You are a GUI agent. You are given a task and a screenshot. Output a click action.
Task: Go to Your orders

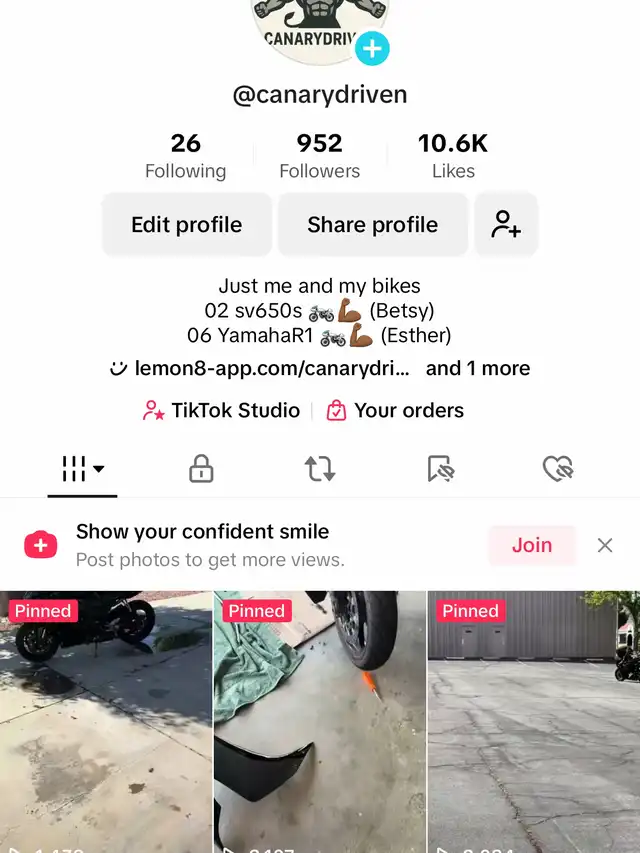click(395, 410)
